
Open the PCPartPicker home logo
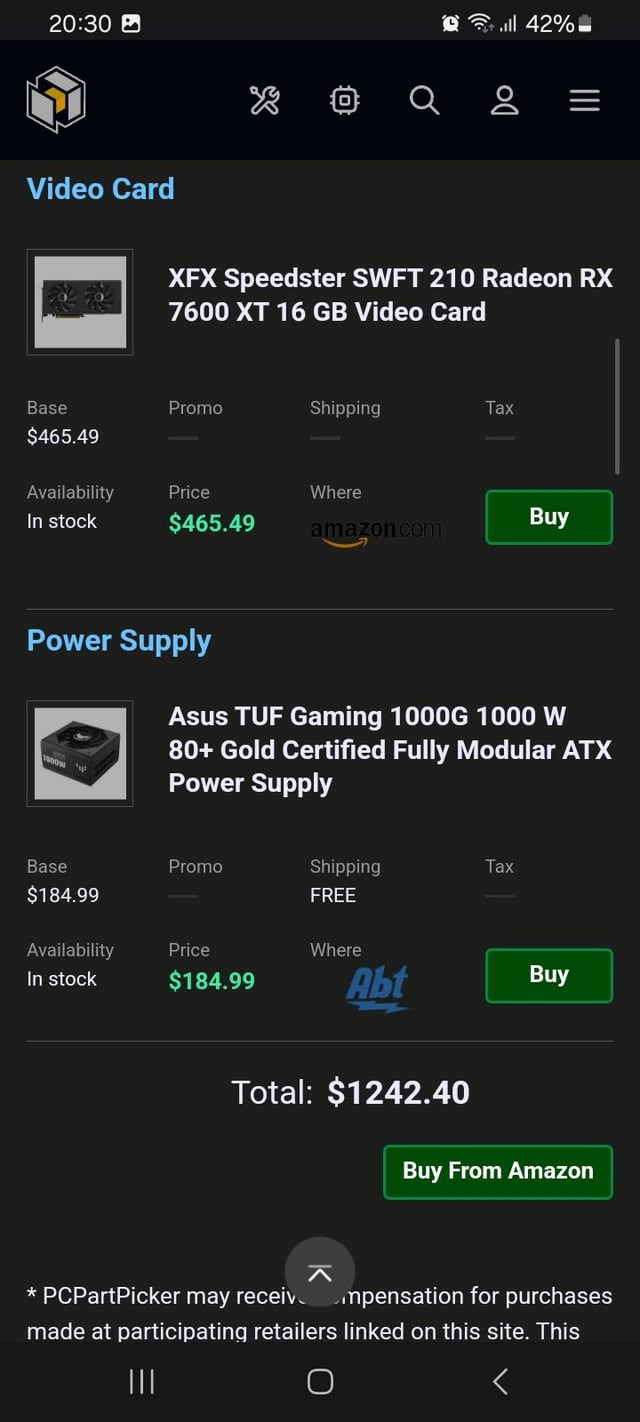pyautogui.click(x=56, y=100)
